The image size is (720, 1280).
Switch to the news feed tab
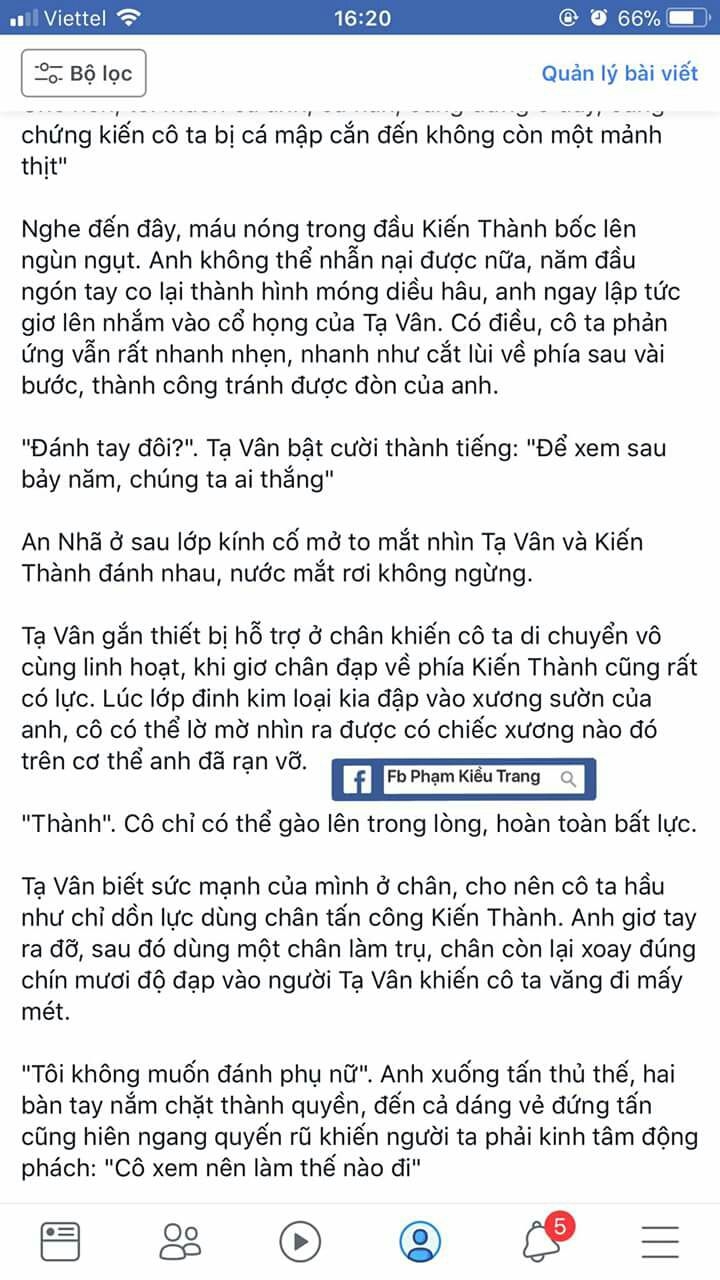click(x=60, y=1240)
